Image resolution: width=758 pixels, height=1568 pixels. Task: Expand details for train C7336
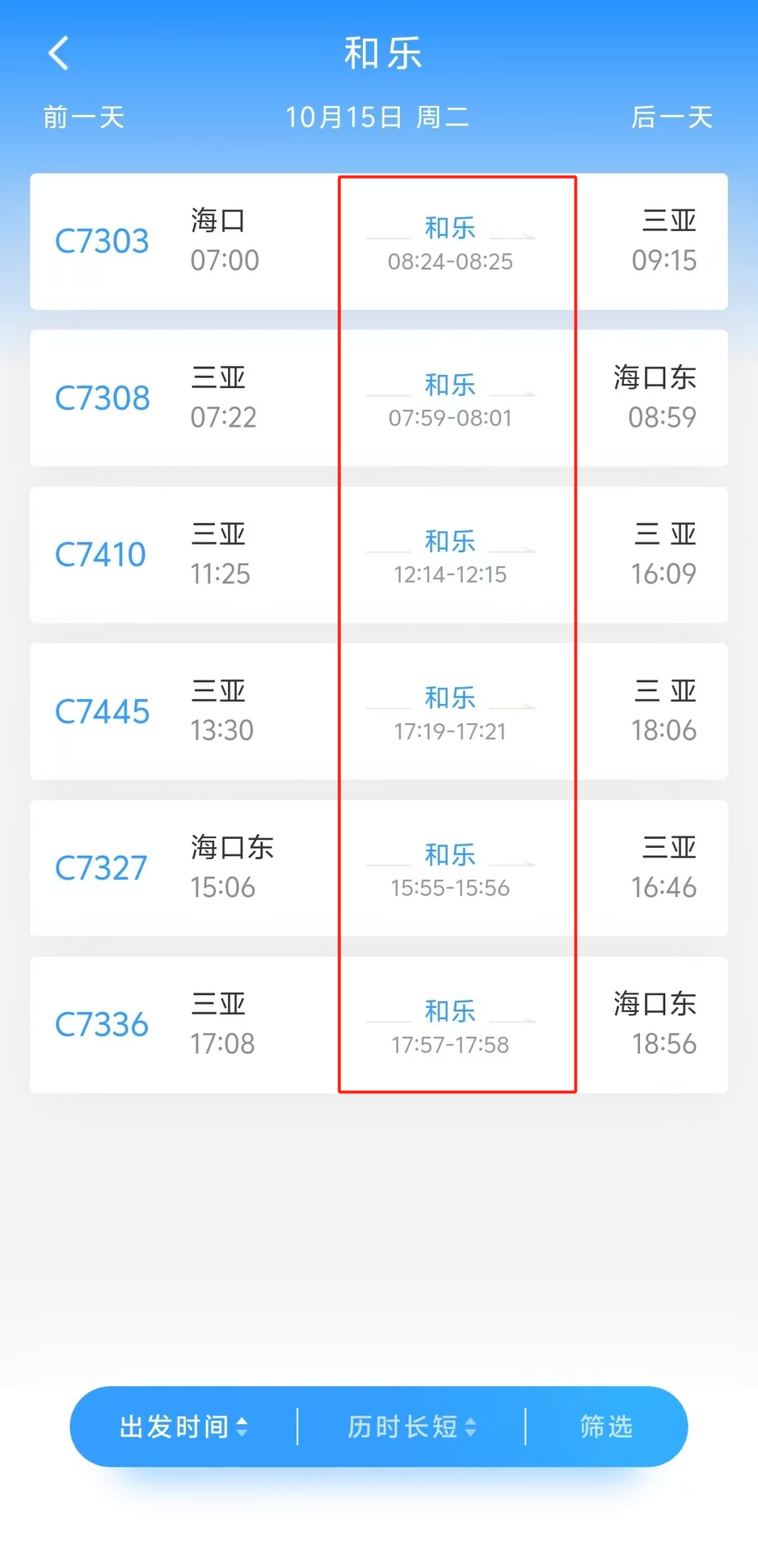point(379,1025)
